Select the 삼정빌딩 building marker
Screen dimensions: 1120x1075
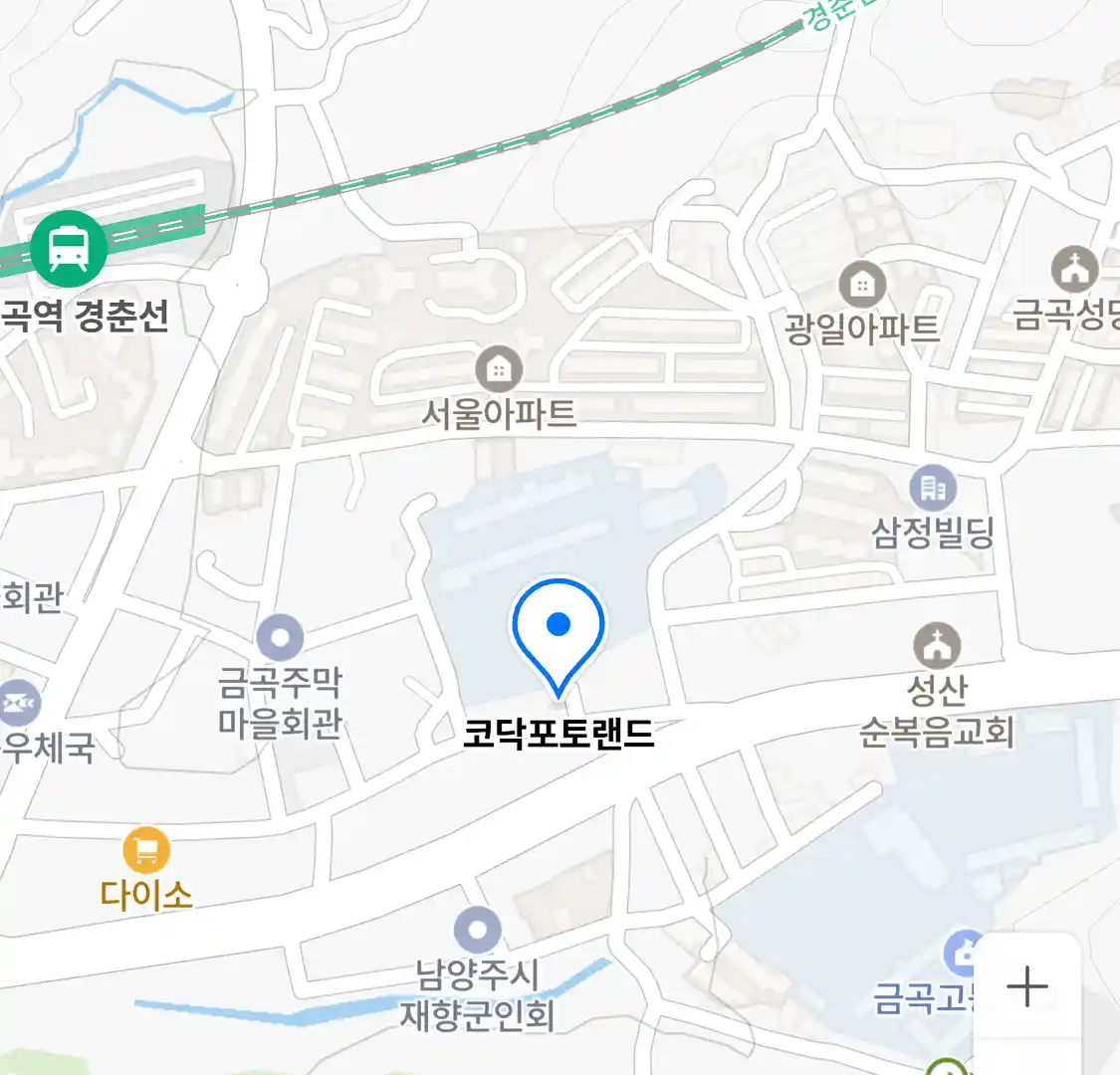933,489
